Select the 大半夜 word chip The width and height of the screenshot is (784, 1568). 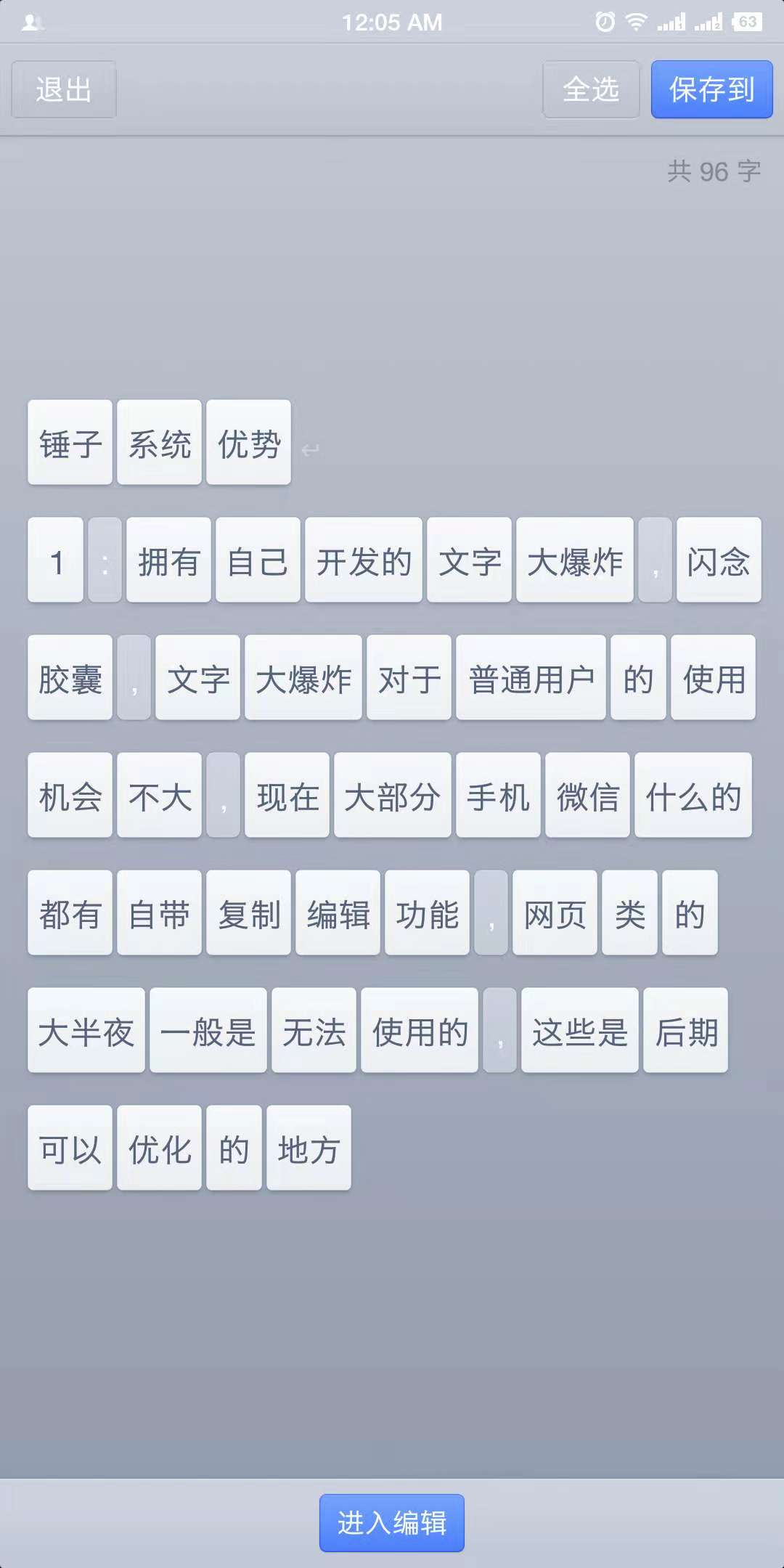coord(85,1032)
